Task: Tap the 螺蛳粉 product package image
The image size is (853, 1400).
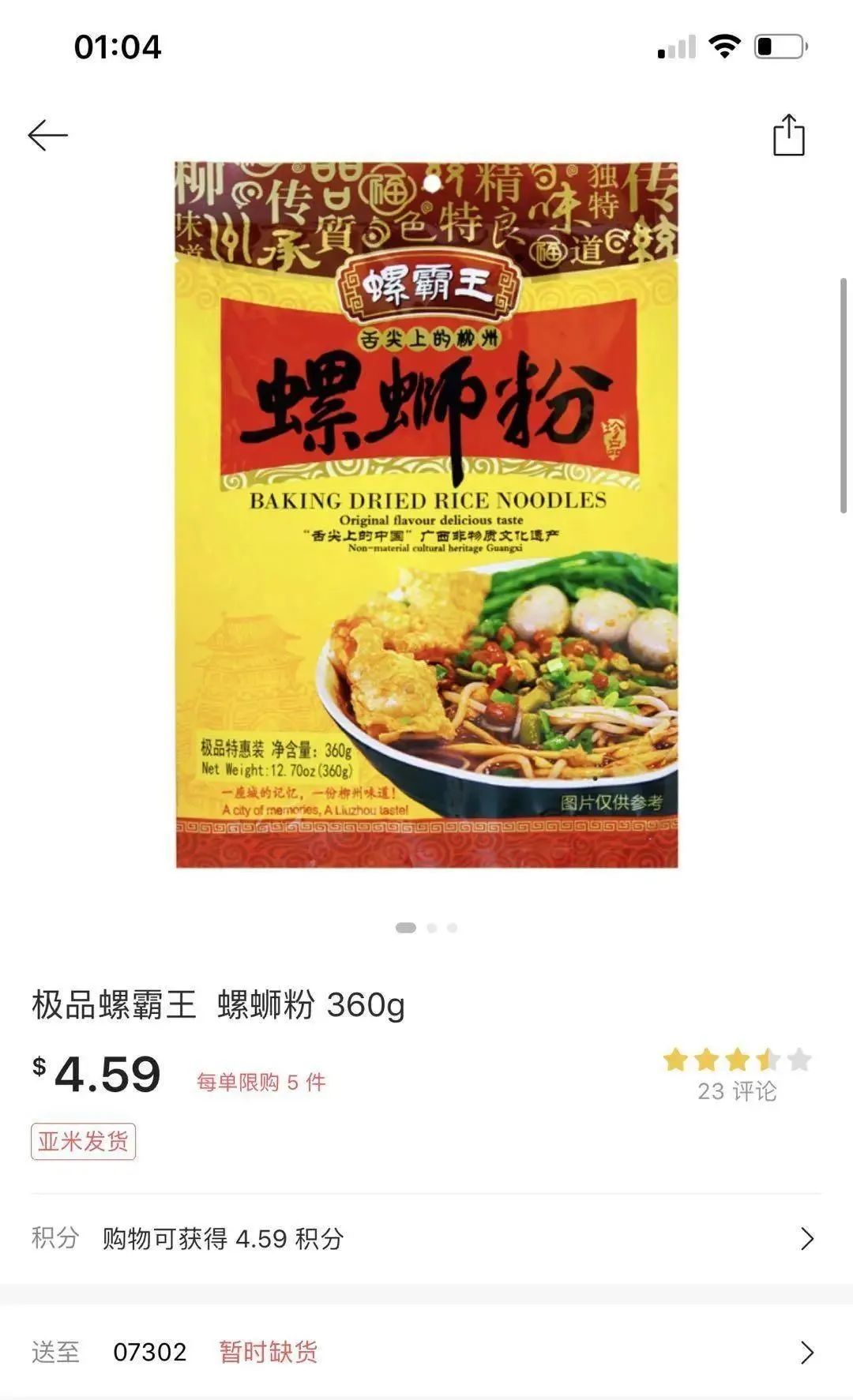Action: [x=426, y=513]
